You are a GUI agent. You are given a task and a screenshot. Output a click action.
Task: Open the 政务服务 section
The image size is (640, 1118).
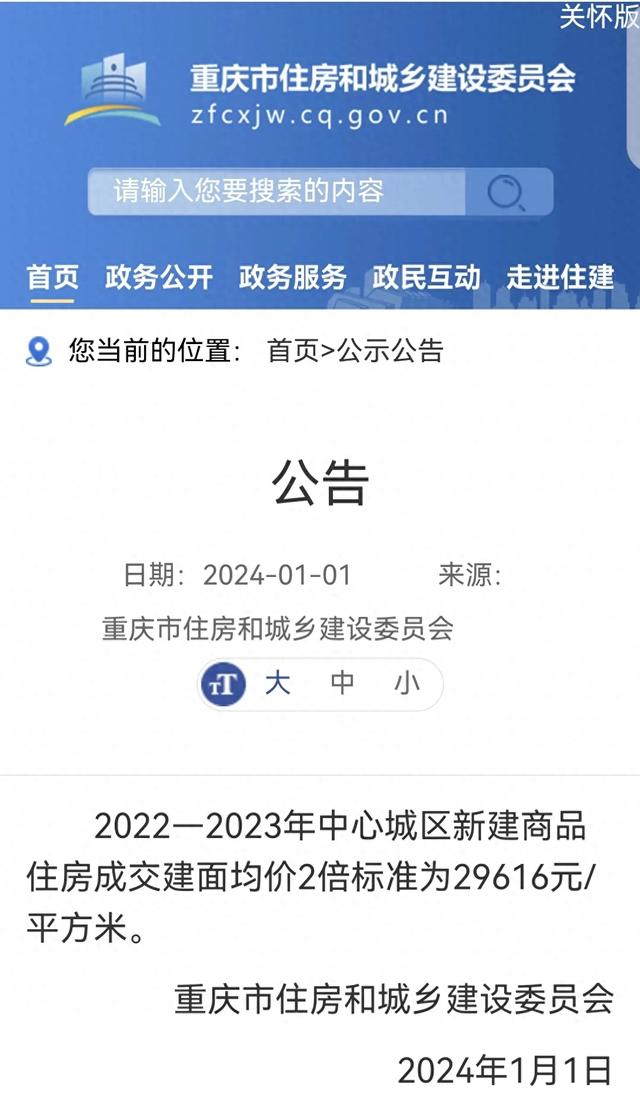292,277
